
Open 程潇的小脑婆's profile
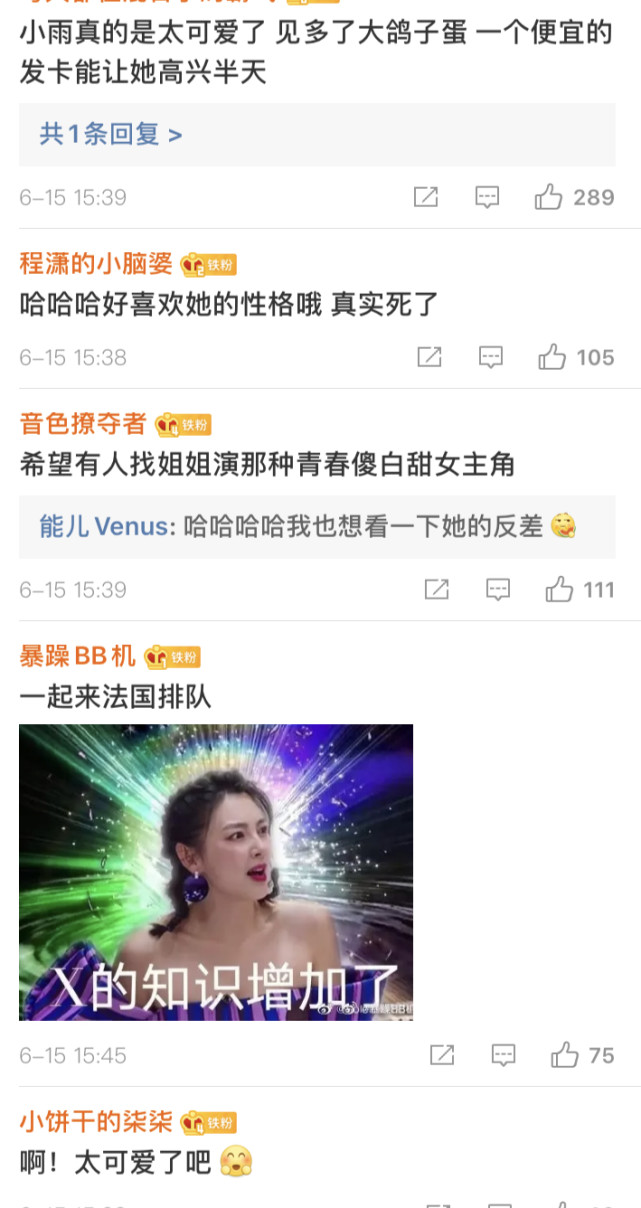[x=96, y=264]
